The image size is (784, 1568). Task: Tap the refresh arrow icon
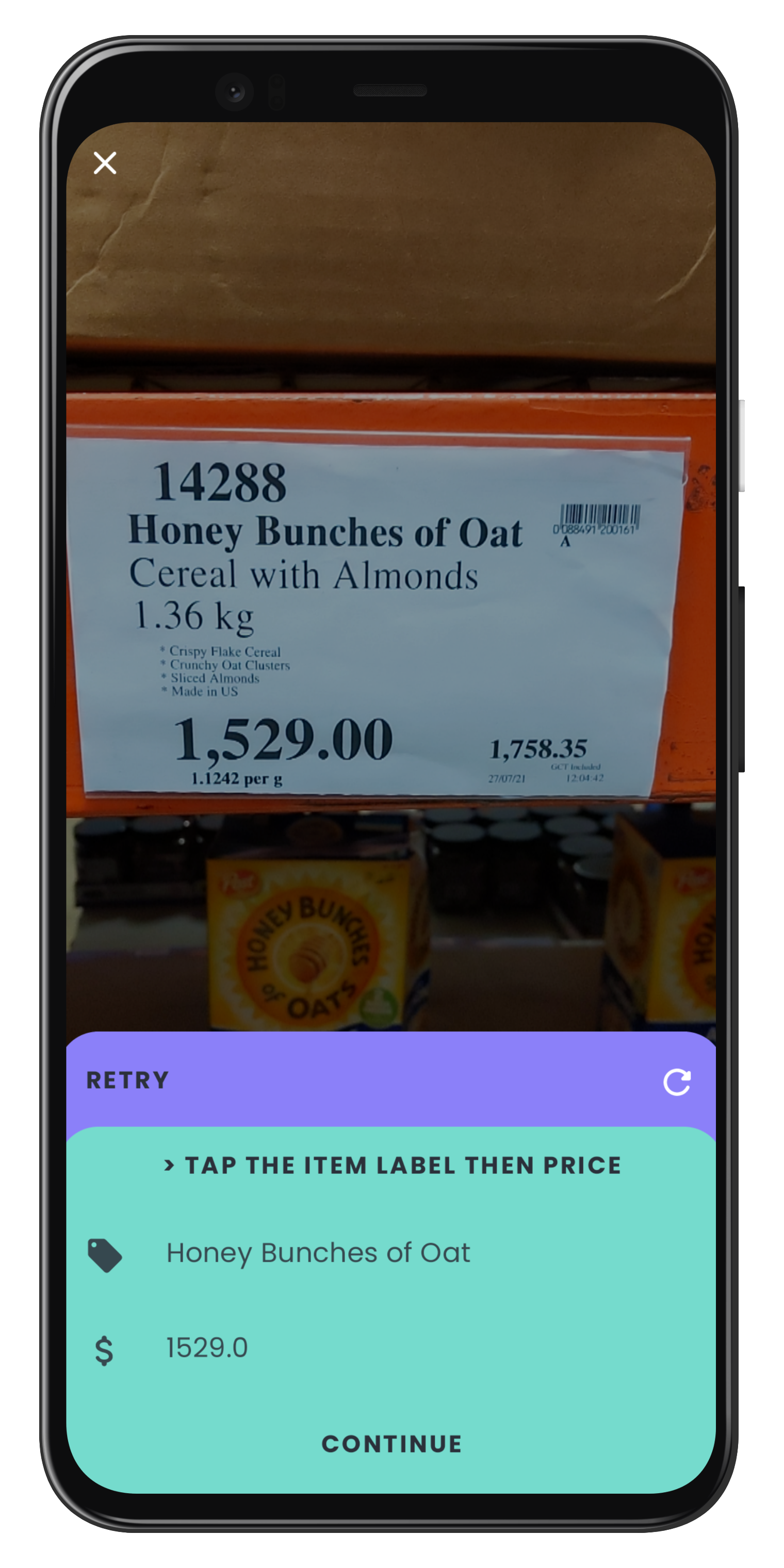[x=676, y=1082]
